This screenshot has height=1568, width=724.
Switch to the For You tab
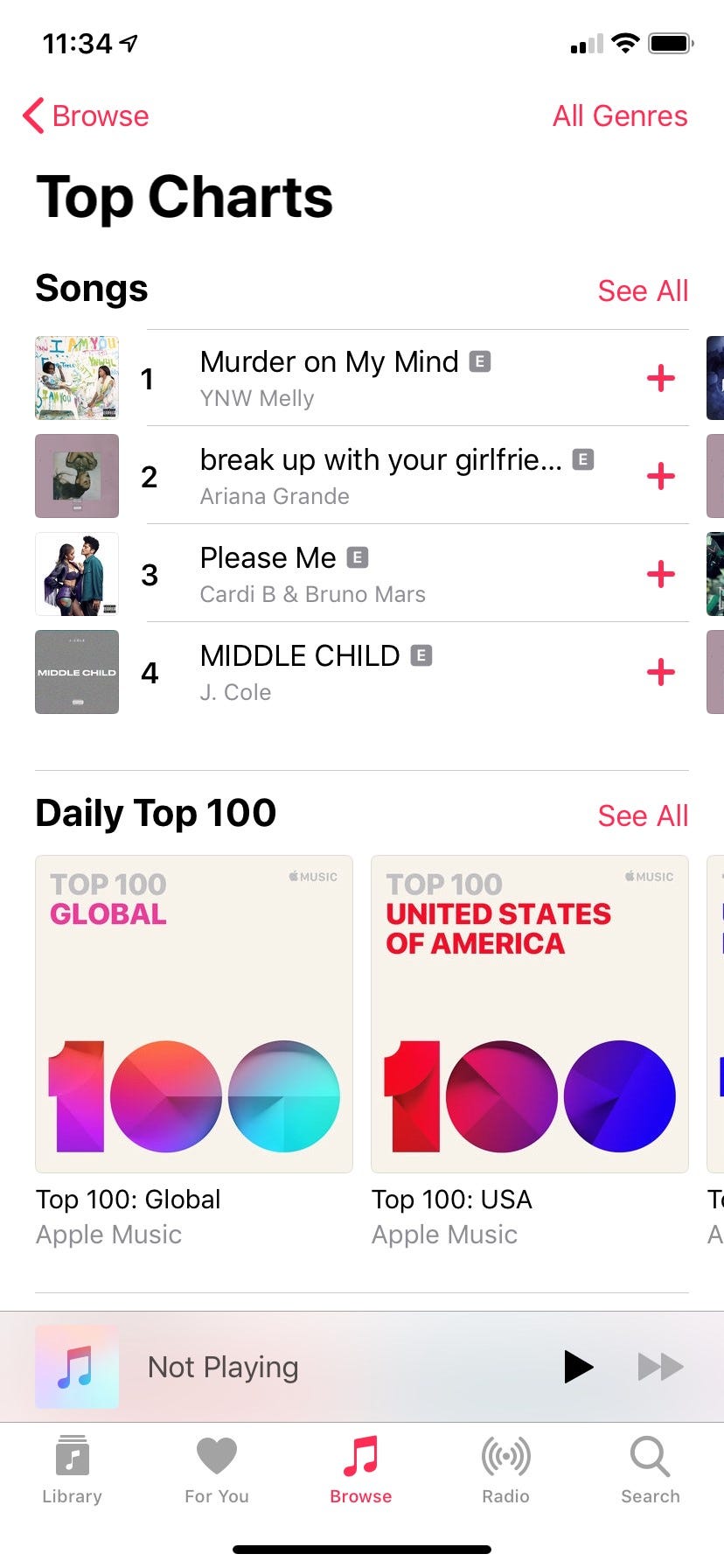click(x=217, y=1469)
